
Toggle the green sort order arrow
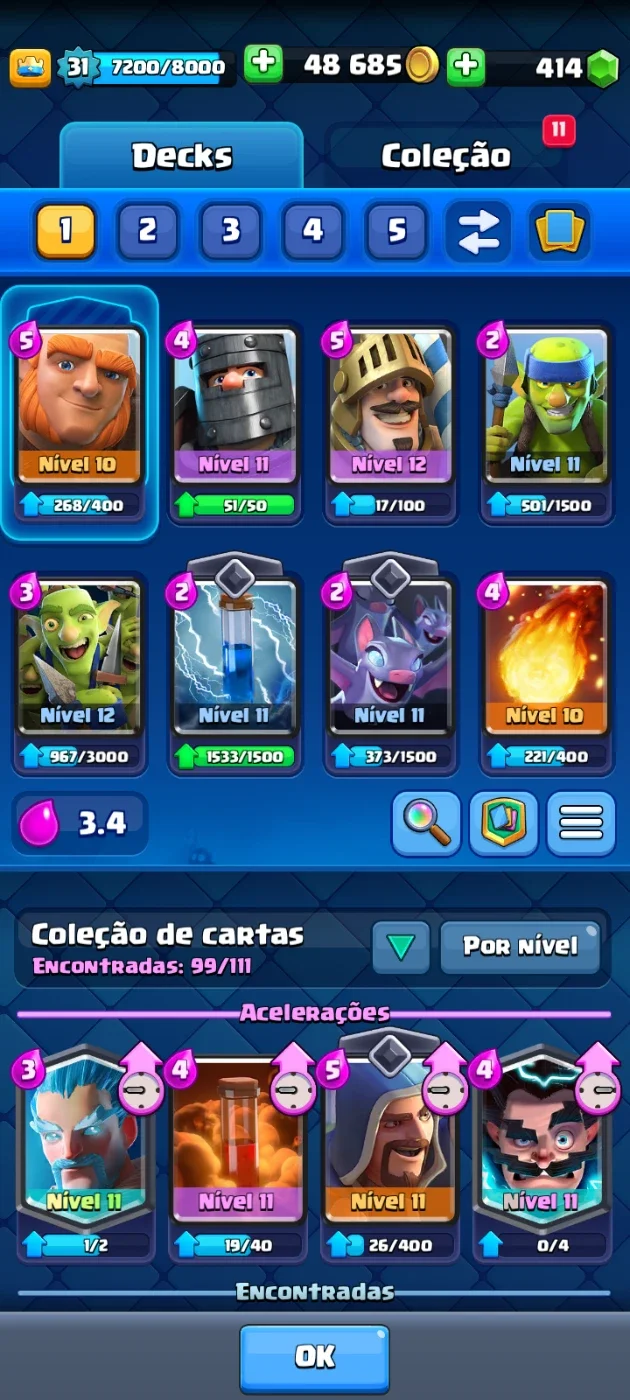(401, 947)
